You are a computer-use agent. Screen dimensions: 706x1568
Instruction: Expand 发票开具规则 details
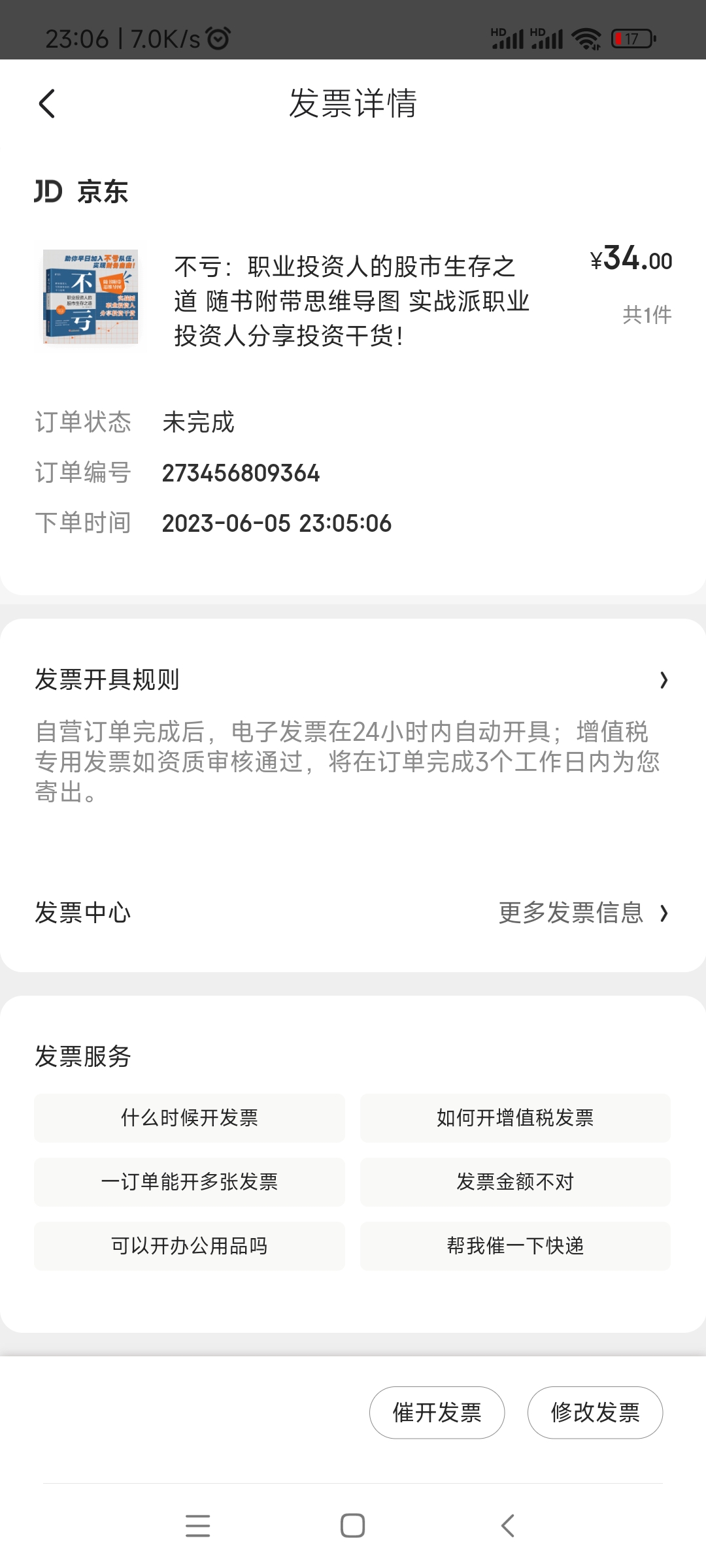(664, 680)
